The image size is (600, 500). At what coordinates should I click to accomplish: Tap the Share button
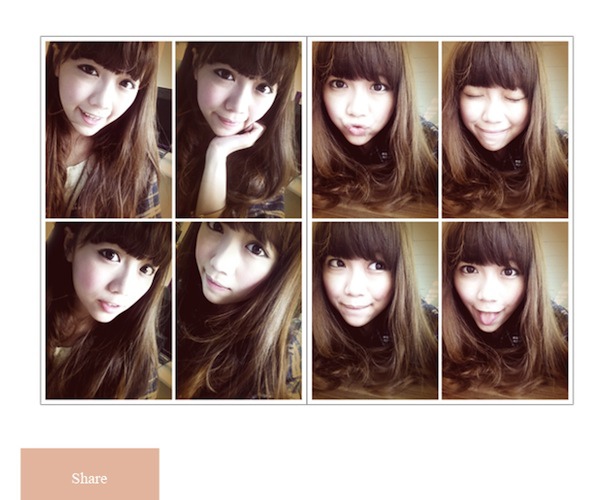89,476
